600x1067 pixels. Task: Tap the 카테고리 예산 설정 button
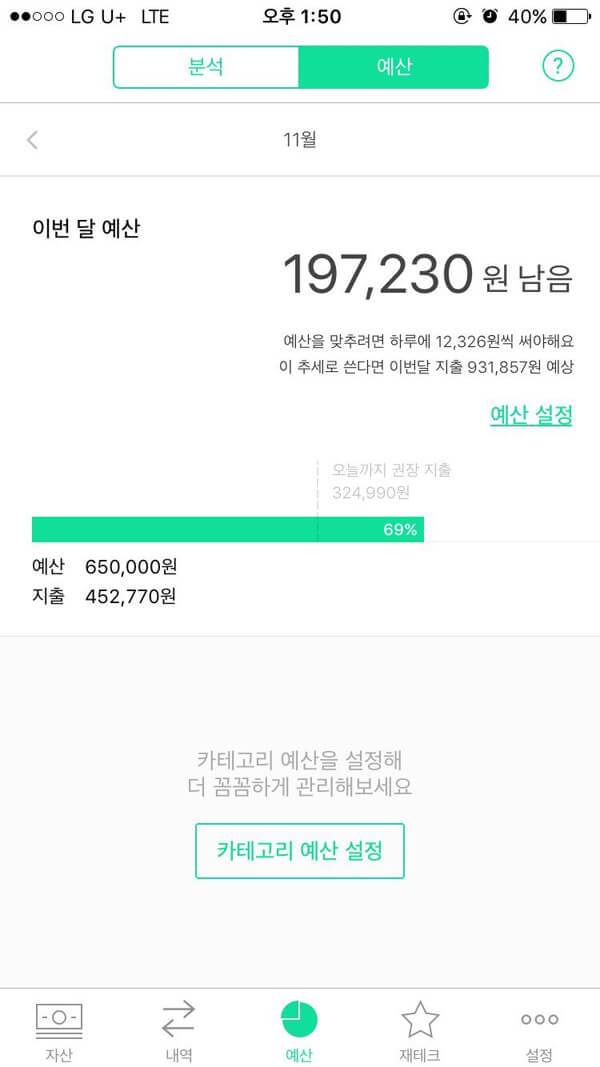(300, 851)
